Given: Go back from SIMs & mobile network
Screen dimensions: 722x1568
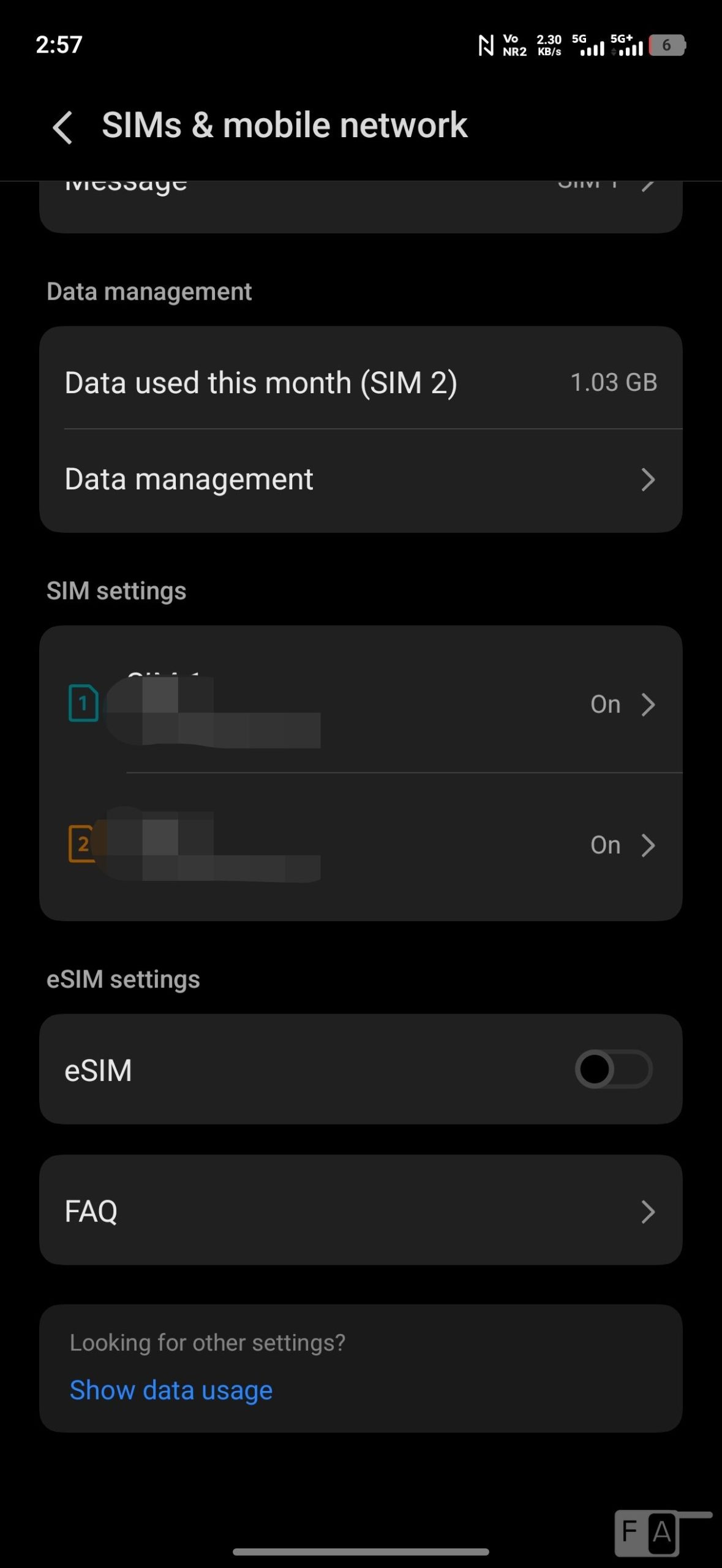Looking at the screenshot, I should (62, 127).
